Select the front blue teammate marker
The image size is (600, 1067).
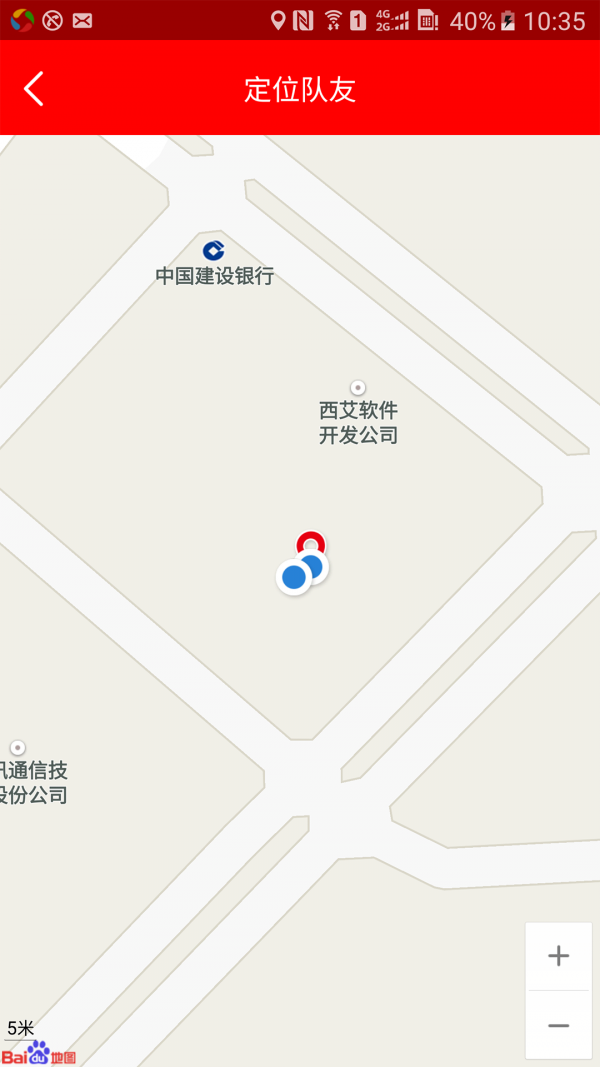tap(294, 576)
